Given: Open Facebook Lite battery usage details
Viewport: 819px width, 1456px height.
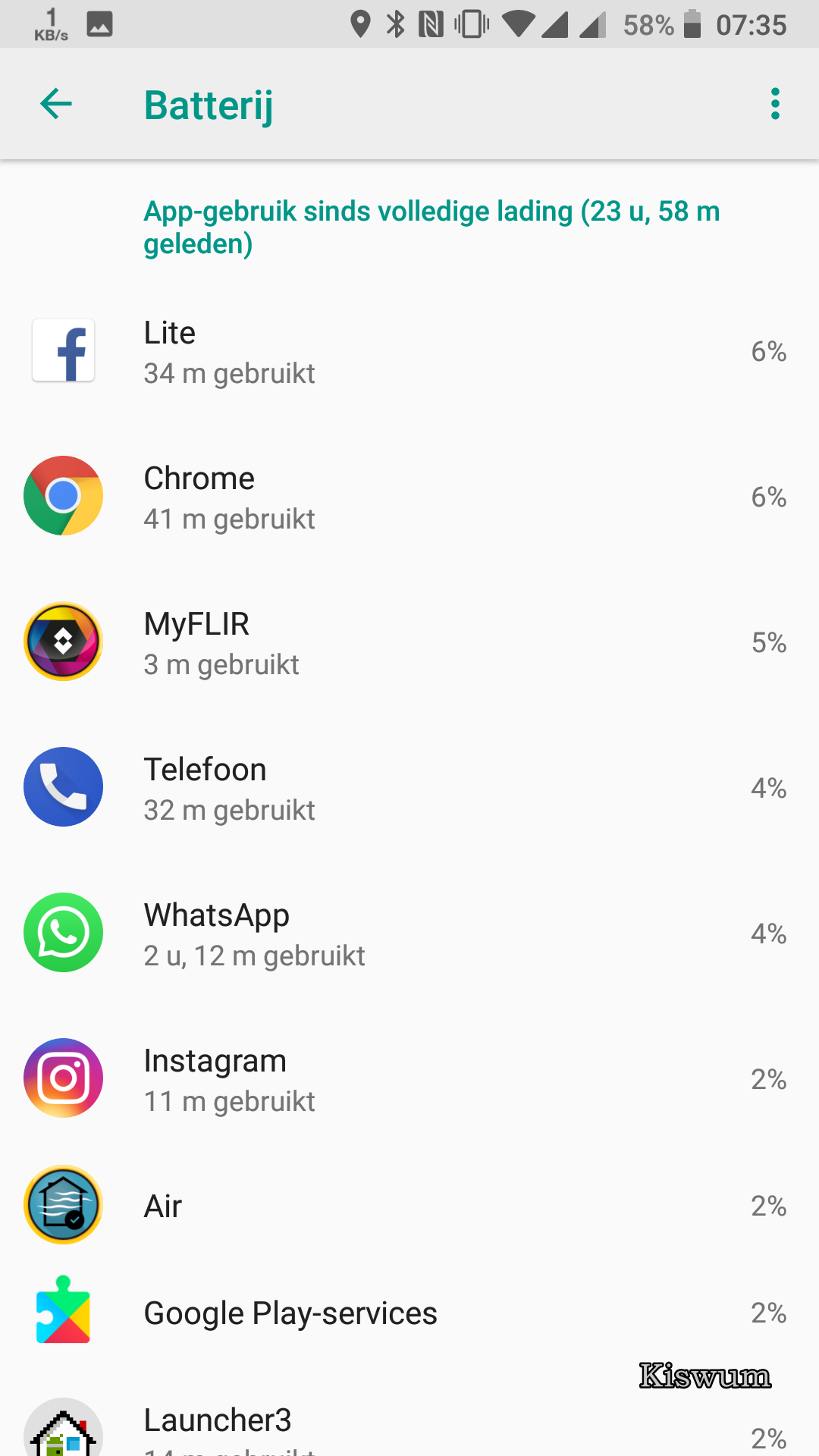Looking at the screenshot, I should tap(409, 351).
